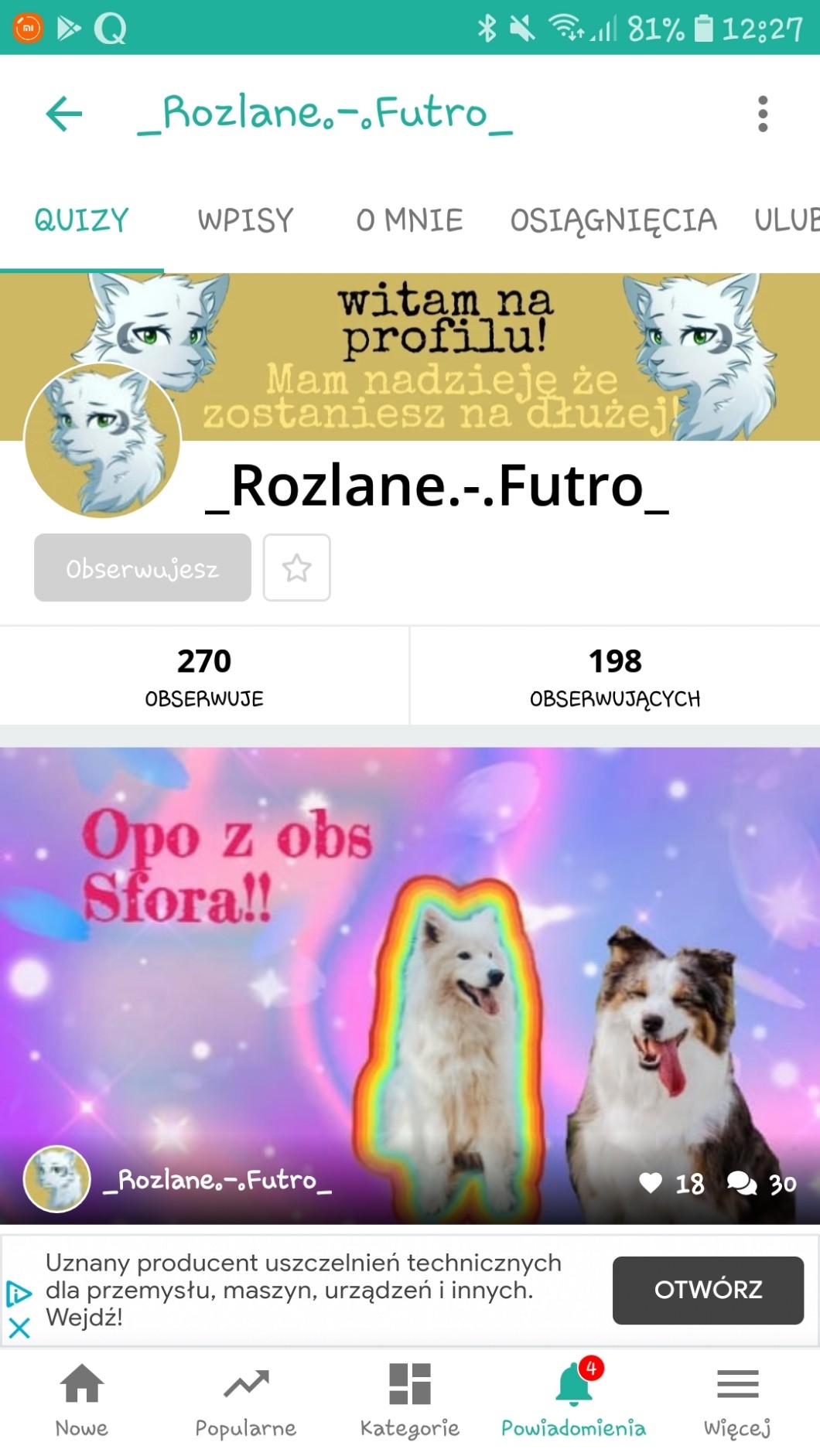The height and width of the screenshot is (1456, 820).
Task: Switch to the WPISY tab
Action: pos(245,220)
